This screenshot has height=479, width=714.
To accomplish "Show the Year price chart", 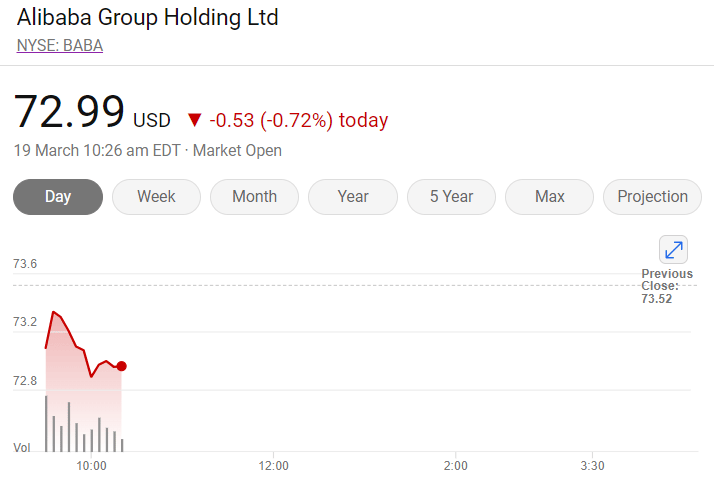I will tap(352, 197).
